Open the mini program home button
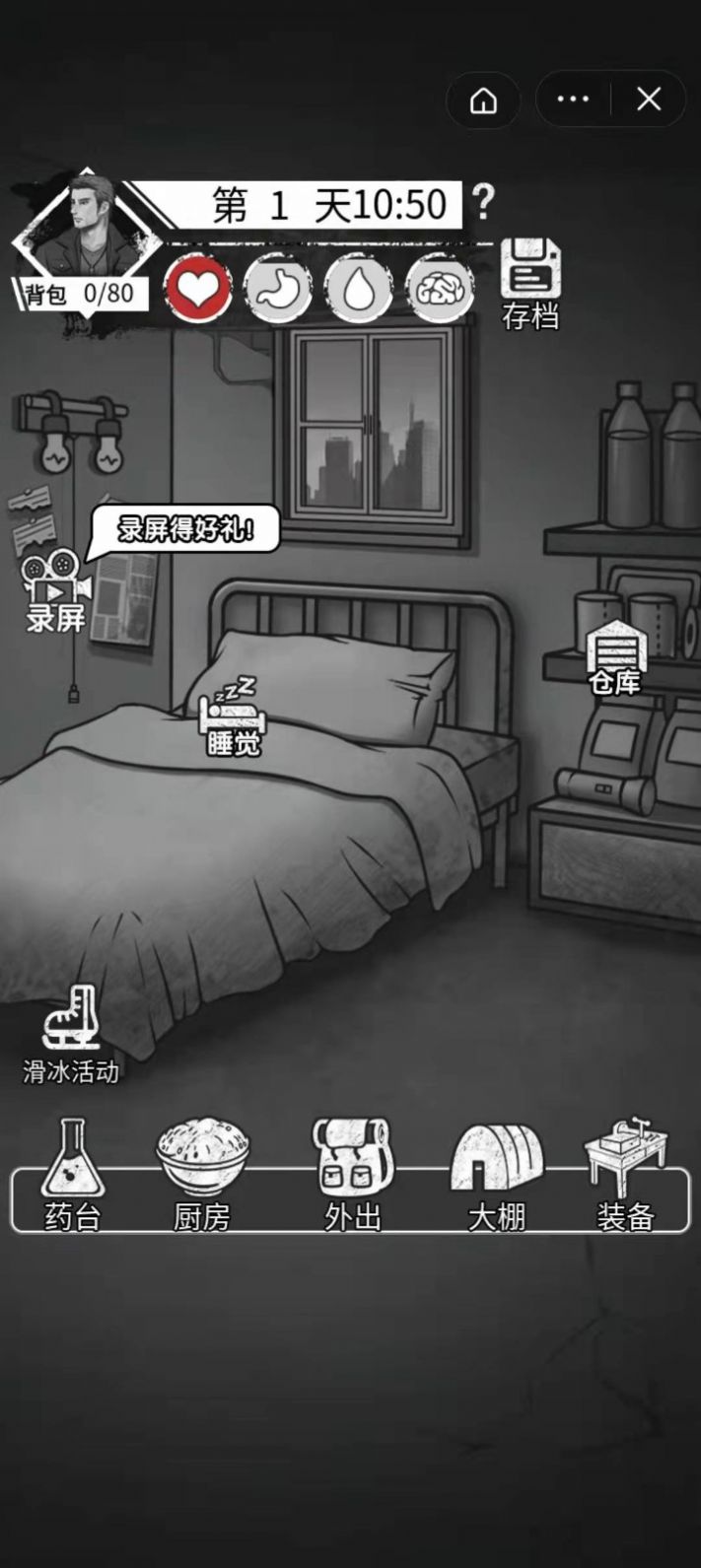This screenshot has width=701, height=1568. tap(483, 100)
